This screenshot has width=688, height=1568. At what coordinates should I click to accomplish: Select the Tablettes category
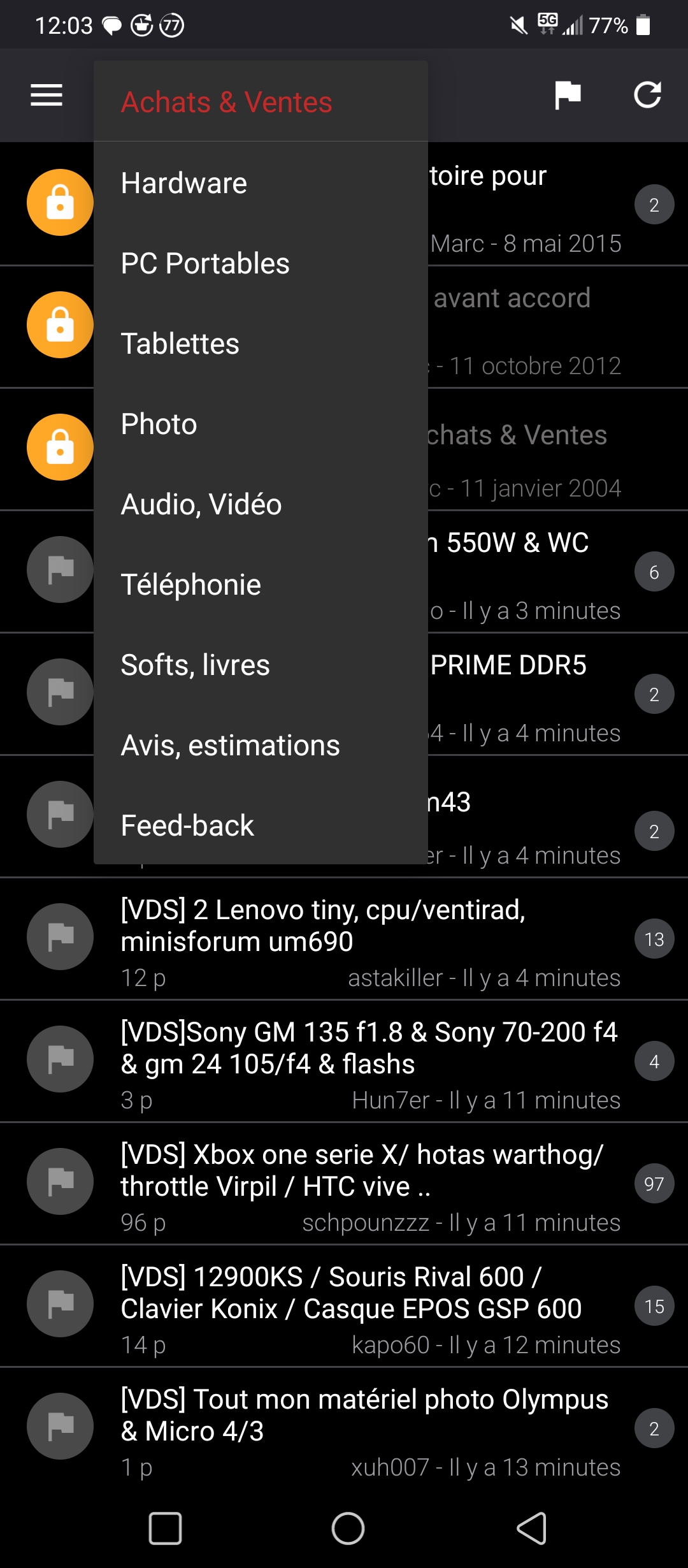[180, 344]
